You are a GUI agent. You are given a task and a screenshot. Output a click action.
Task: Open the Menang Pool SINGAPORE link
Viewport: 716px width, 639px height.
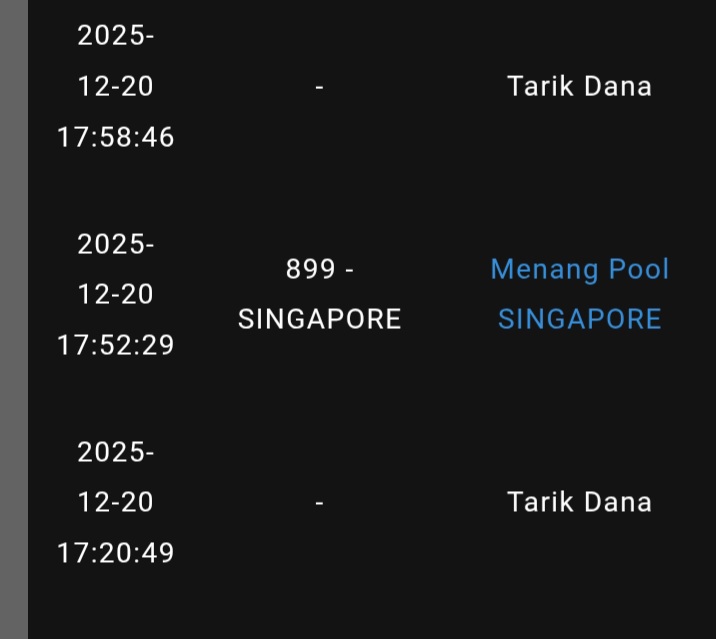click(579, 294)
